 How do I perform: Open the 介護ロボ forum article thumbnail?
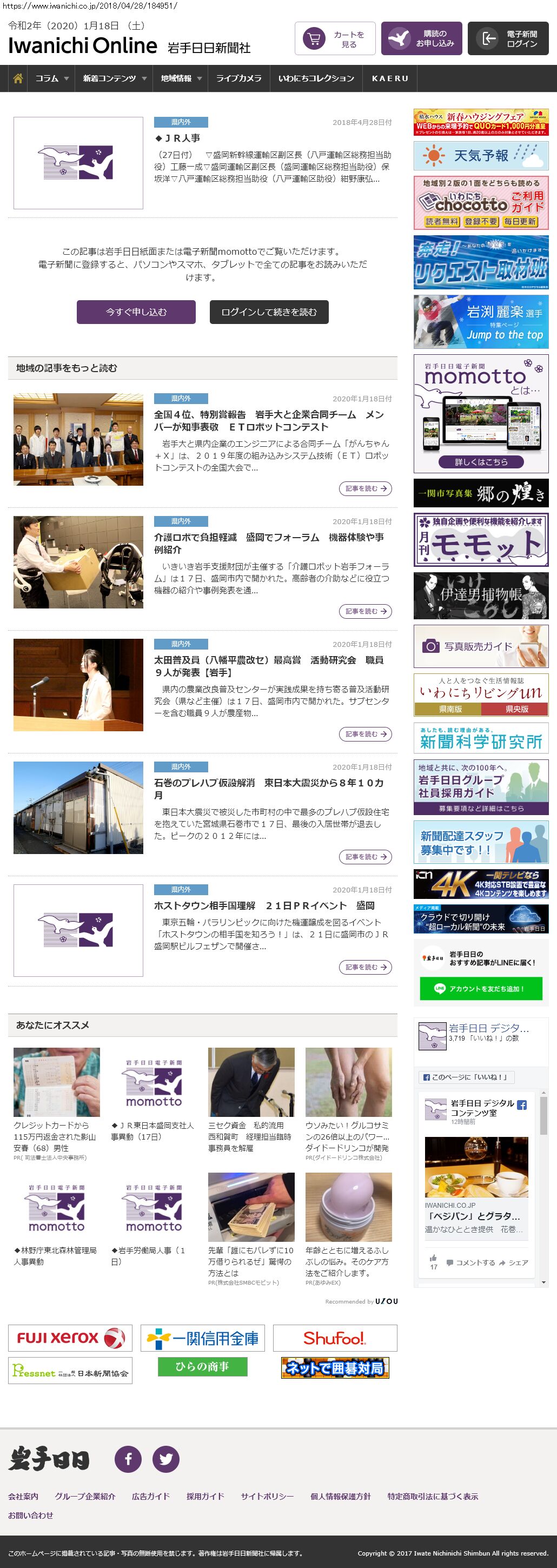pos(78,562)
